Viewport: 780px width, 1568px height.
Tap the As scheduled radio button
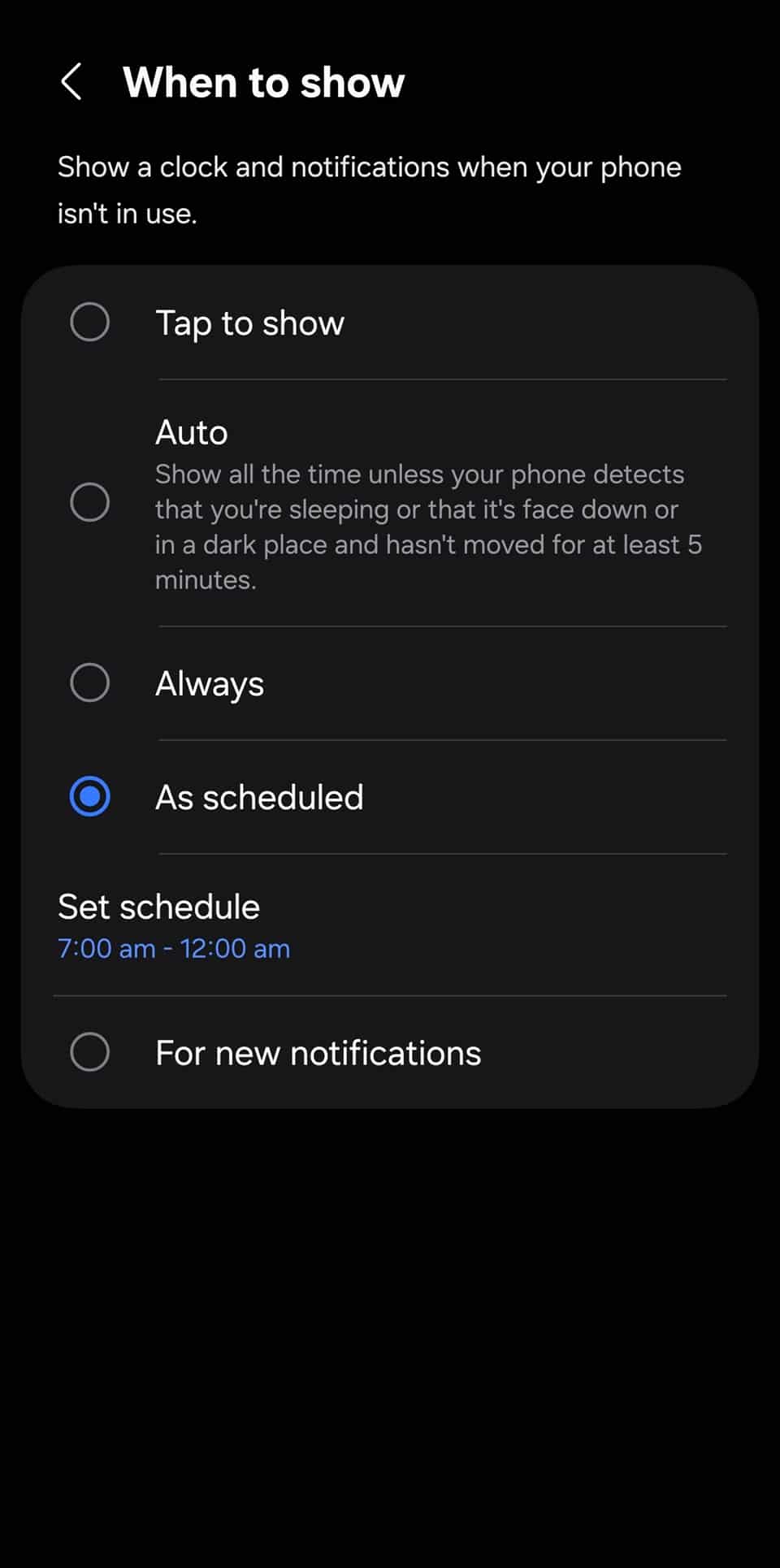coord(90,796)
